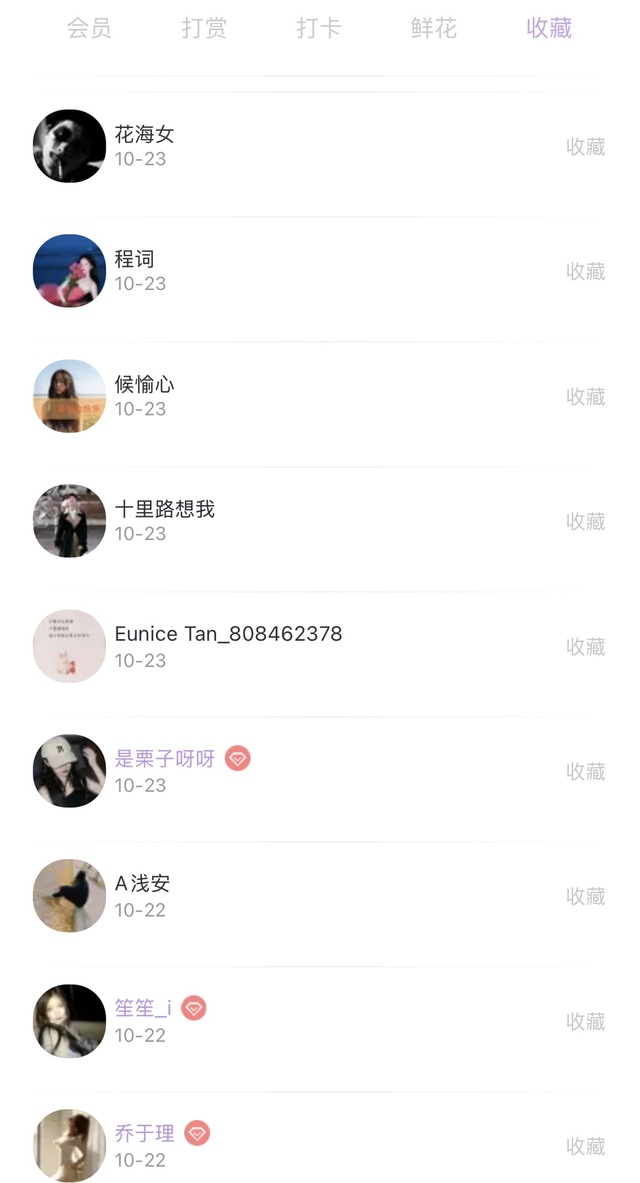Open 笙笙_i's row

[x=320, y=1021]
